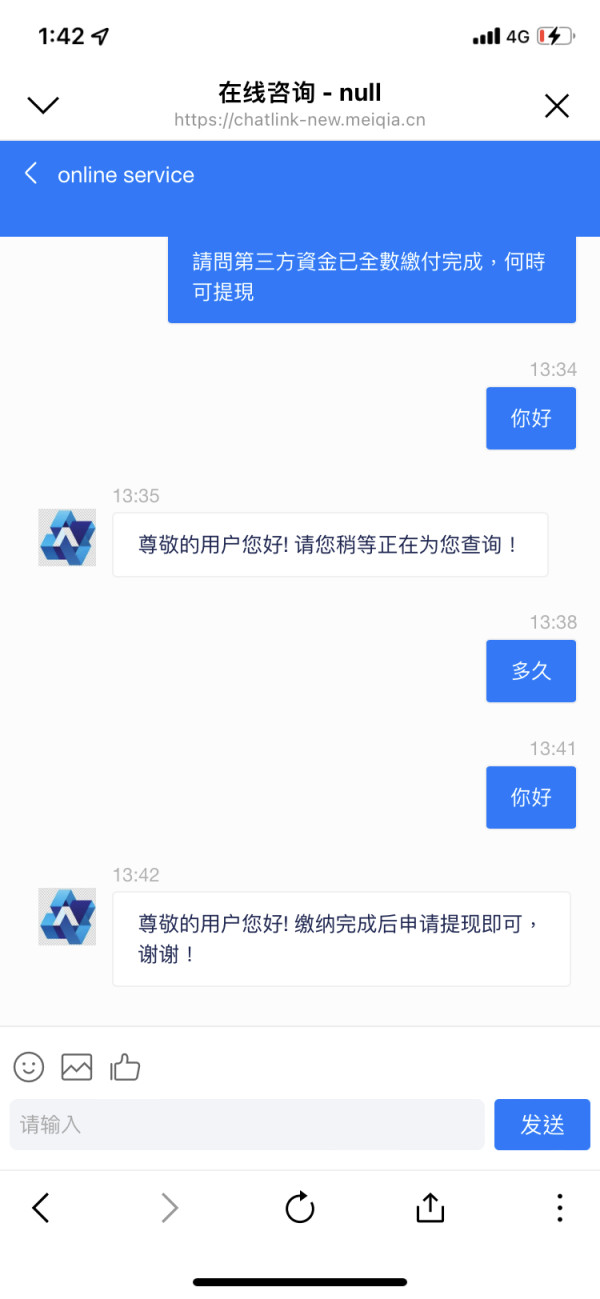Attach an image to the chat
Screen dimensions: 600x1299
pyautogui.click(x=77, y=1067)
